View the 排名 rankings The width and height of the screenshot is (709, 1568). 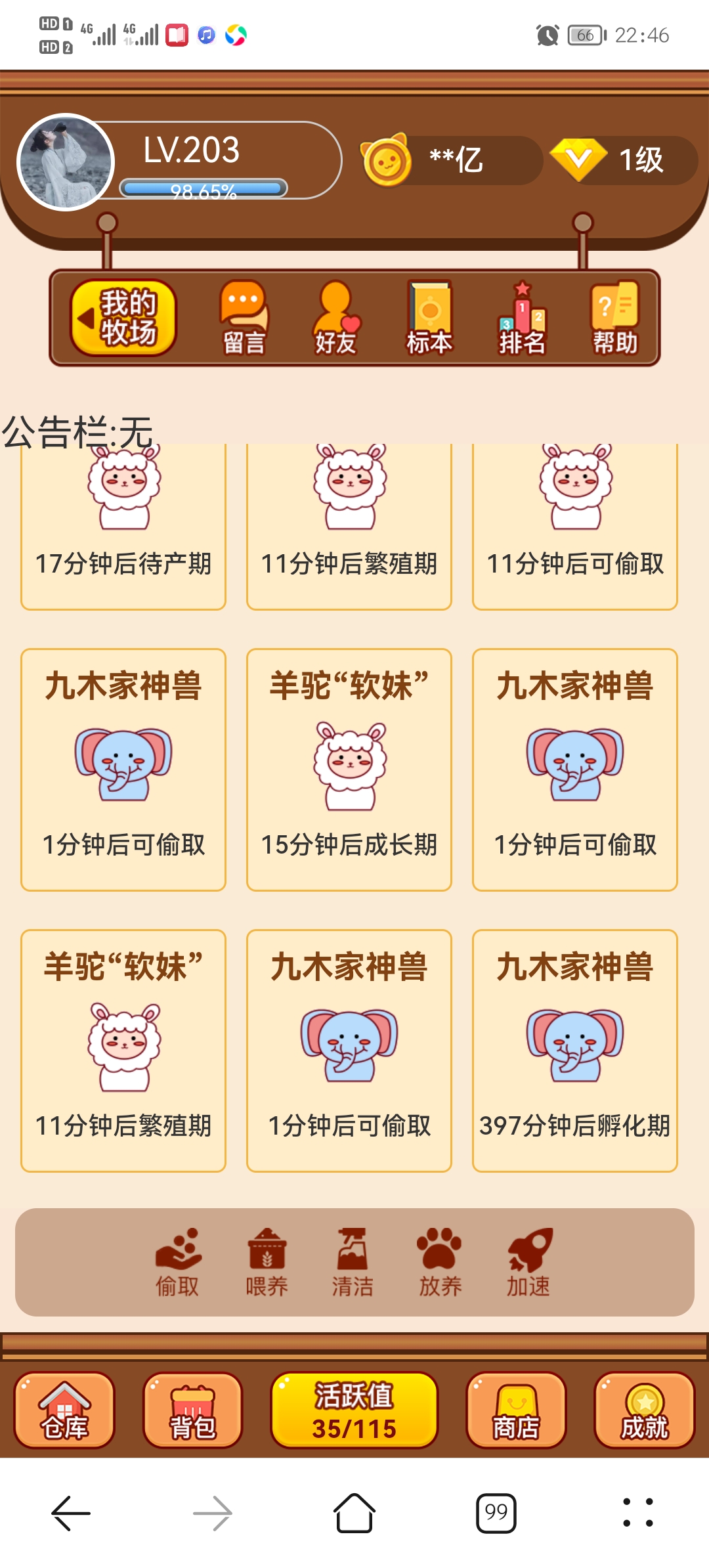523,318
